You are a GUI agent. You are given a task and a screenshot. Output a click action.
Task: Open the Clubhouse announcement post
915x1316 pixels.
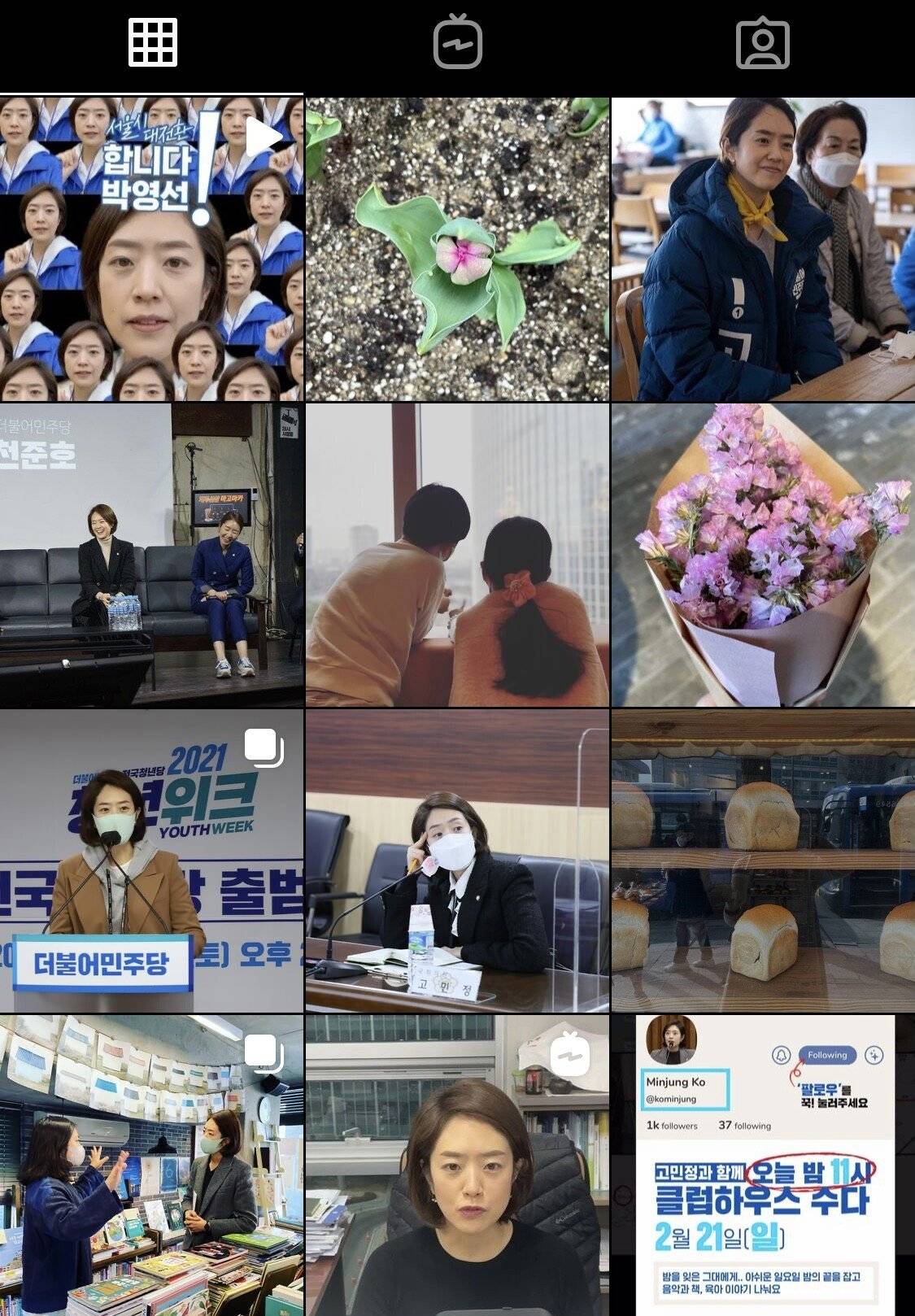(x=763, y=1165)
